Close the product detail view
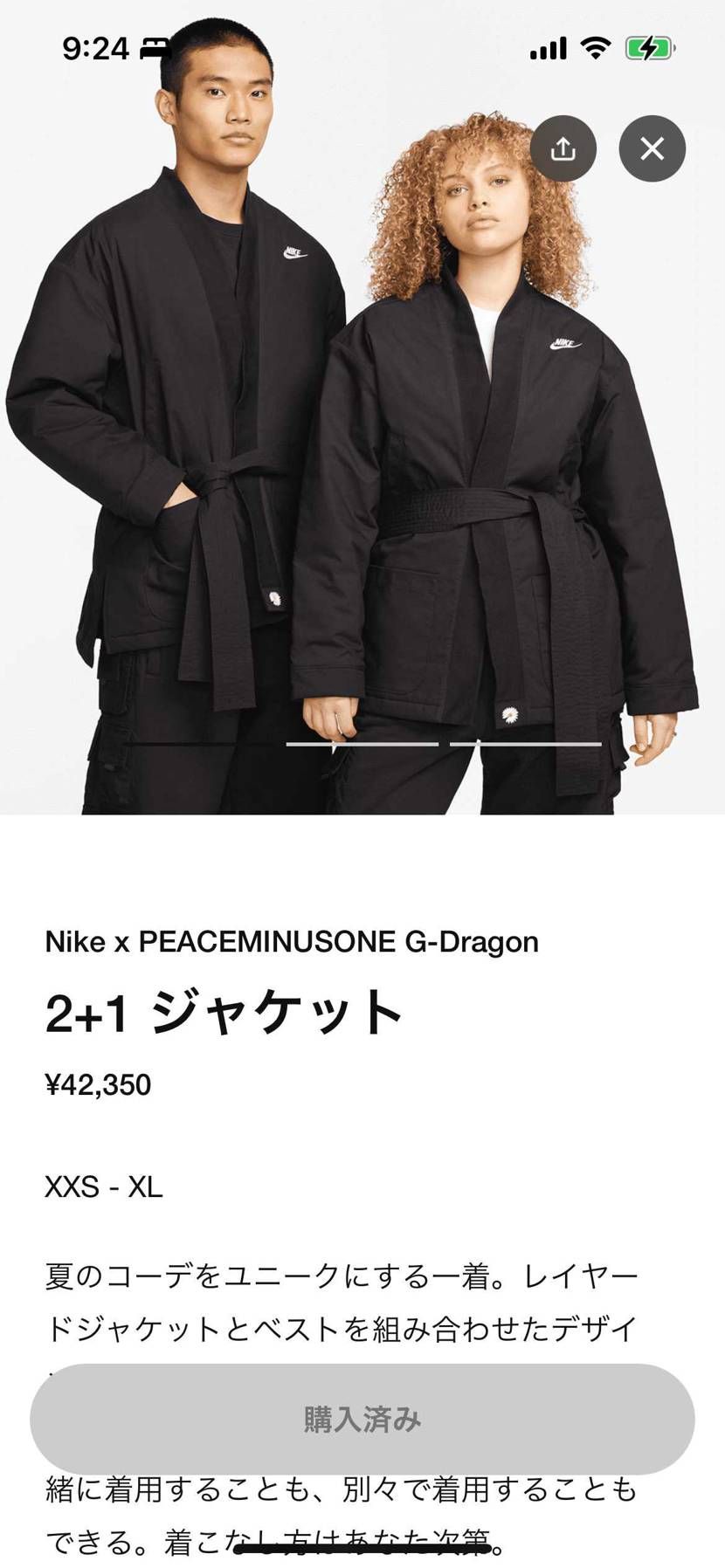 coord(652,149)
